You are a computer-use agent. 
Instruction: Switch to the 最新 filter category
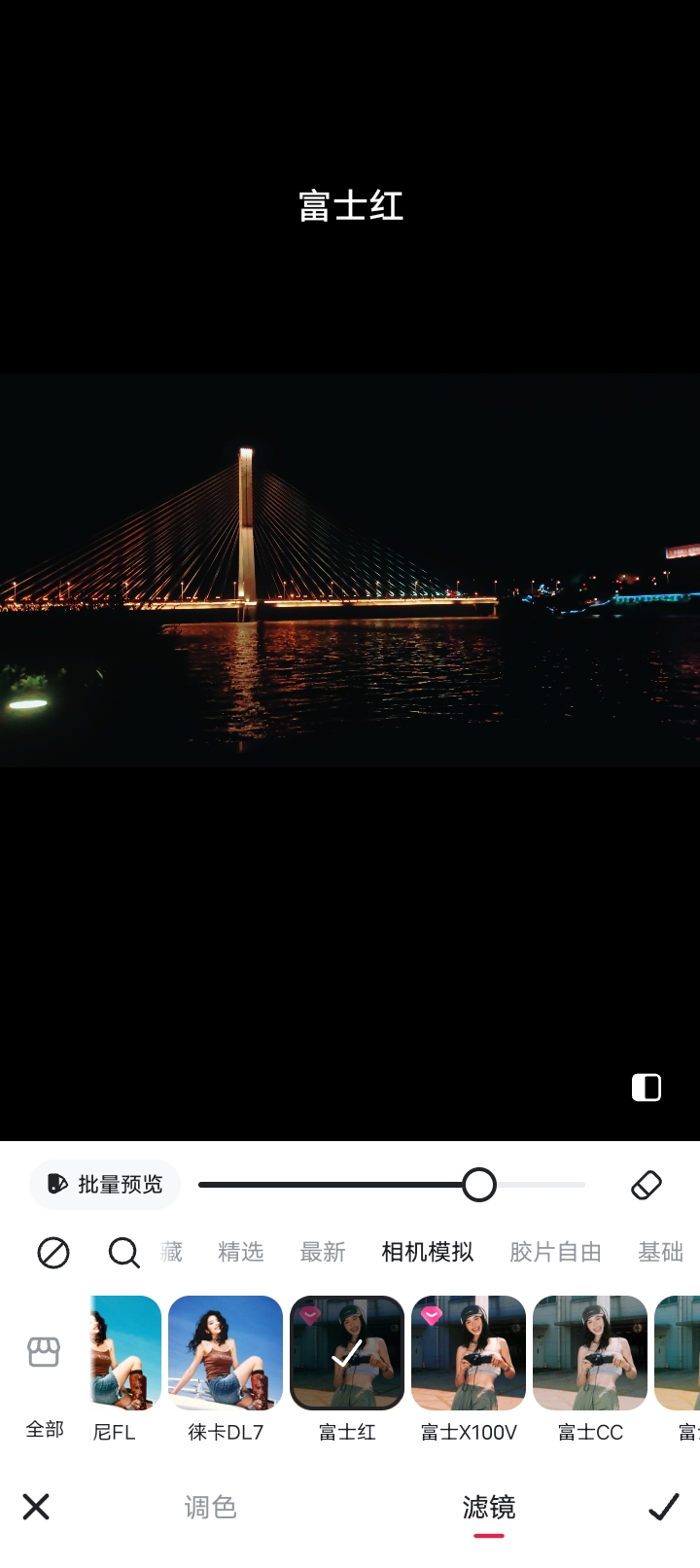click(x=323, y=1252)
